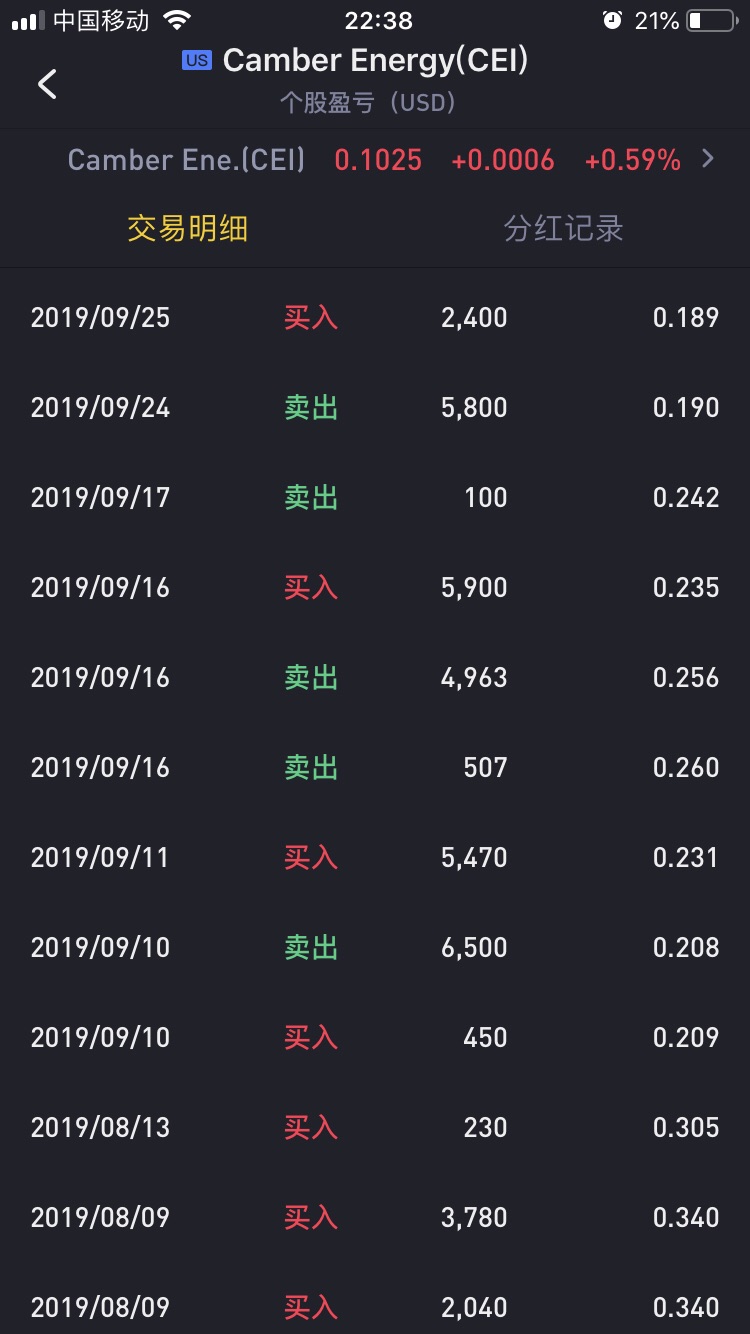Switch to the 分红记录 tab

[x=563, y=229]
